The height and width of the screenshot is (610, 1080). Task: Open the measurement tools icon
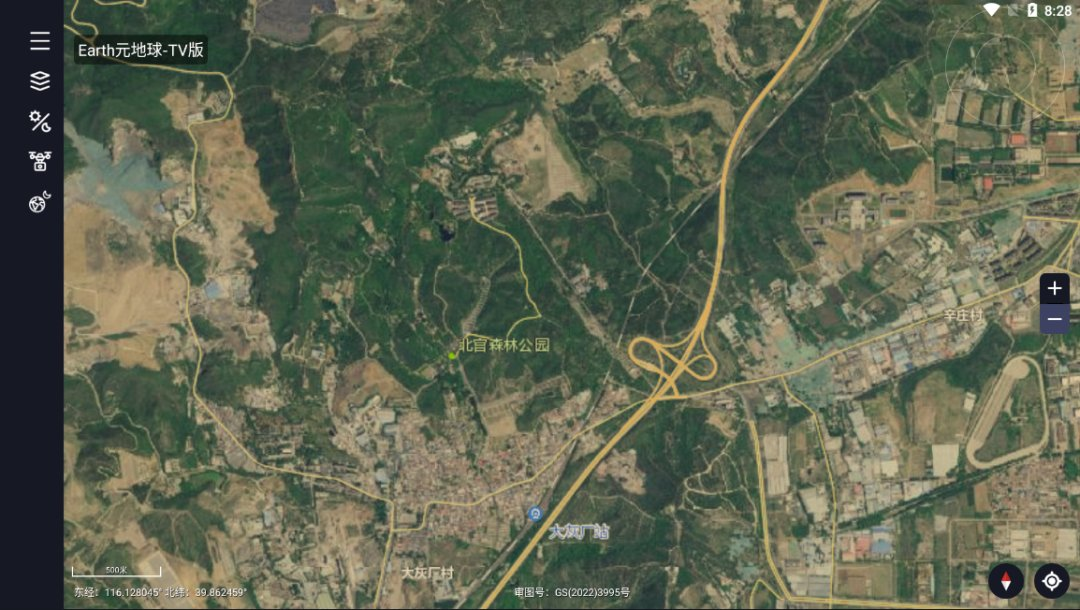39,122
